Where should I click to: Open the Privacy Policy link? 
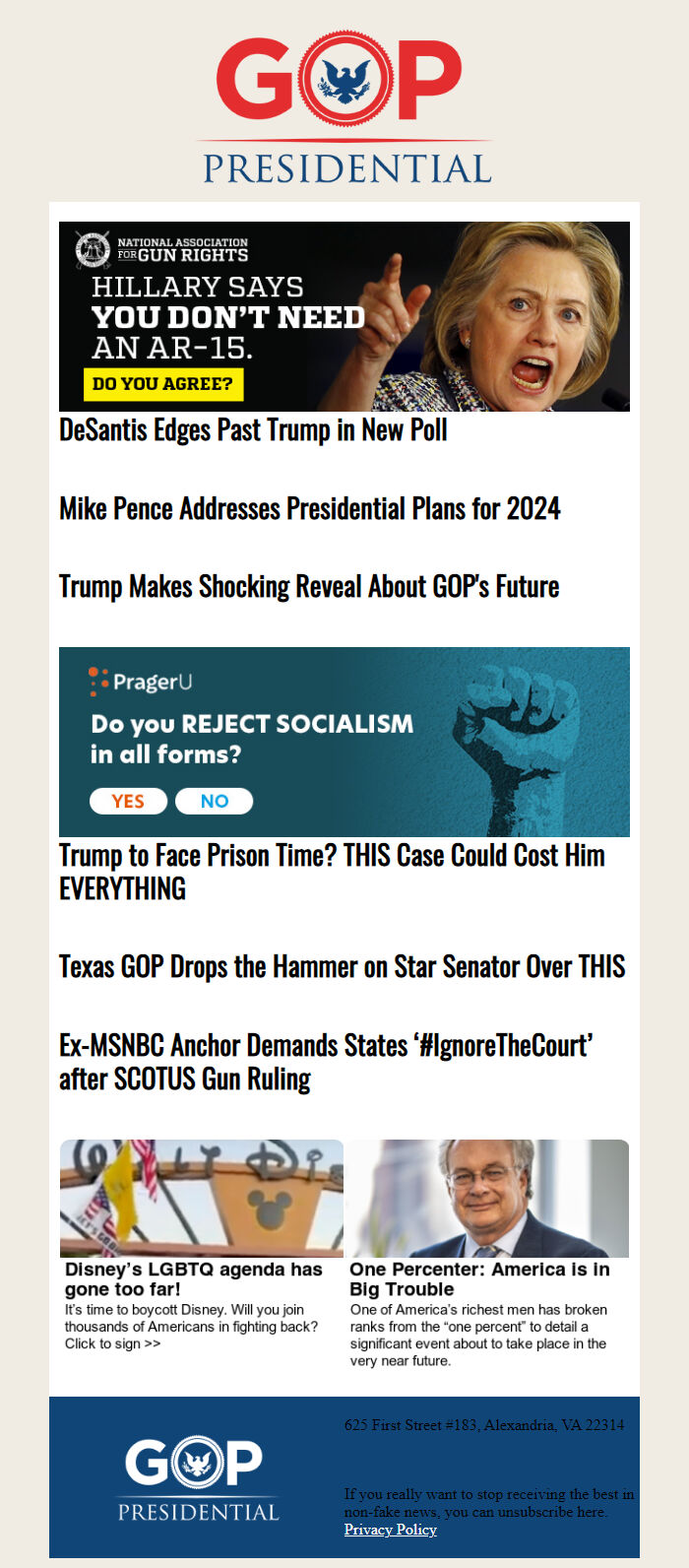pos(390,1530)
